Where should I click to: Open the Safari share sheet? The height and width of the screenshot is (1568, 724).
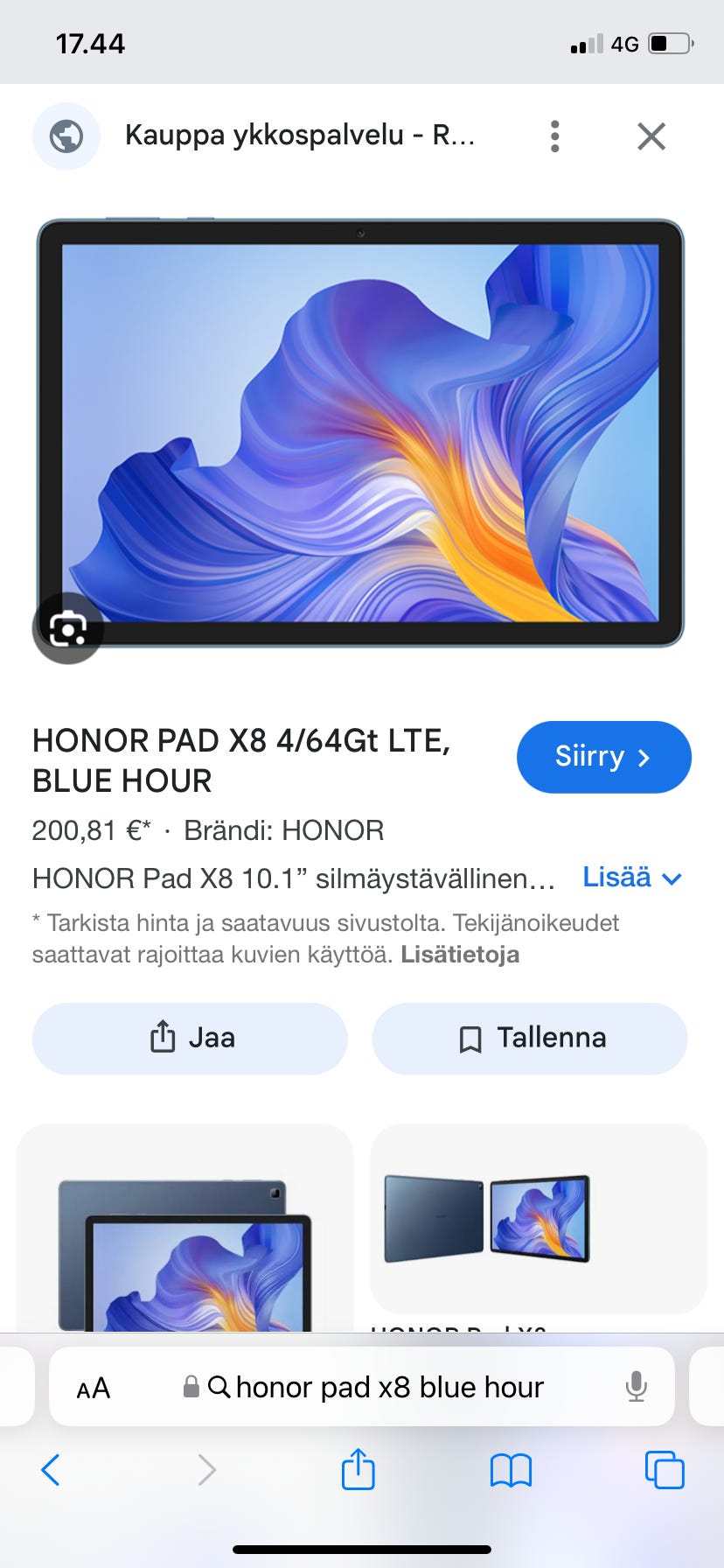pos(358,1470)
